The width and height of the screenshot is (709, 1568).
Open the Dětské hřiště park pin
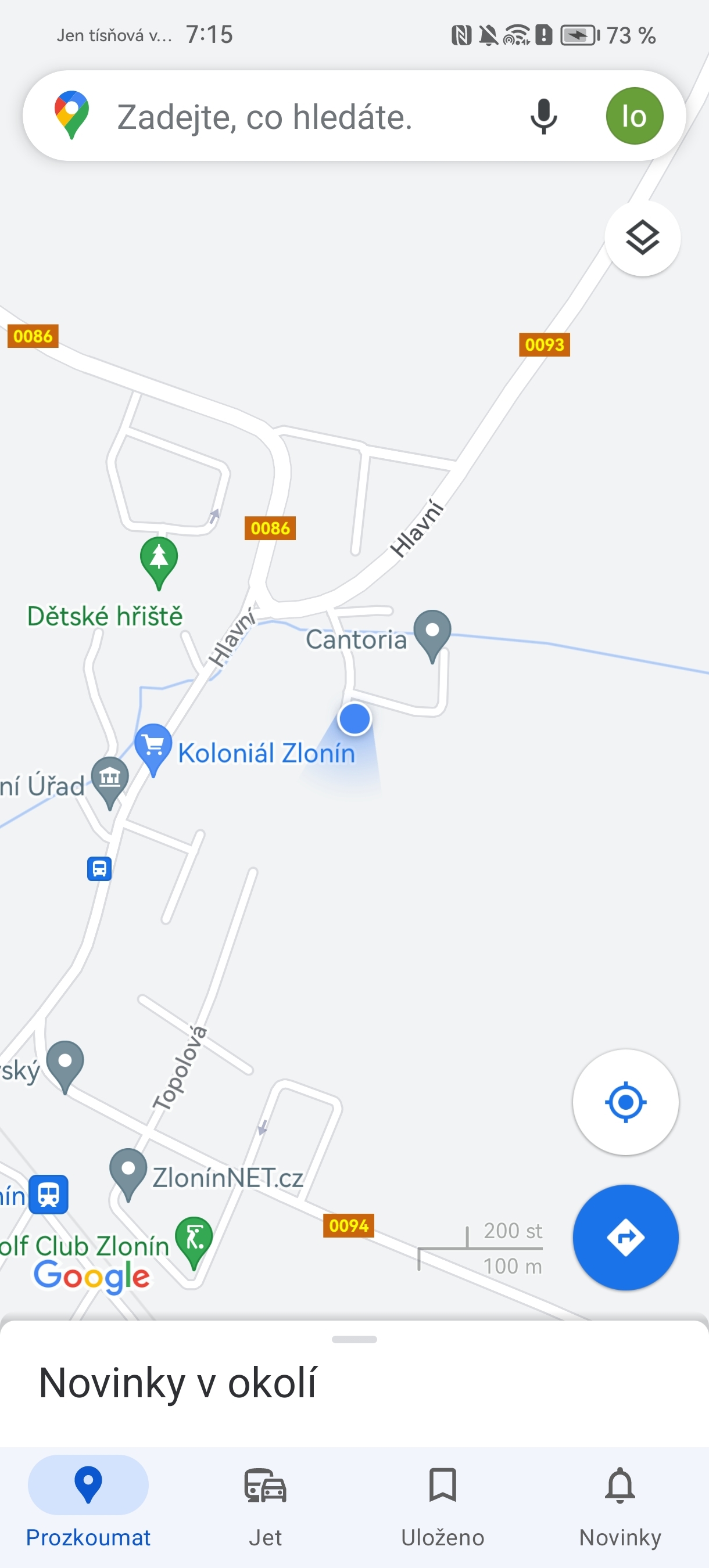click(159, 559)
